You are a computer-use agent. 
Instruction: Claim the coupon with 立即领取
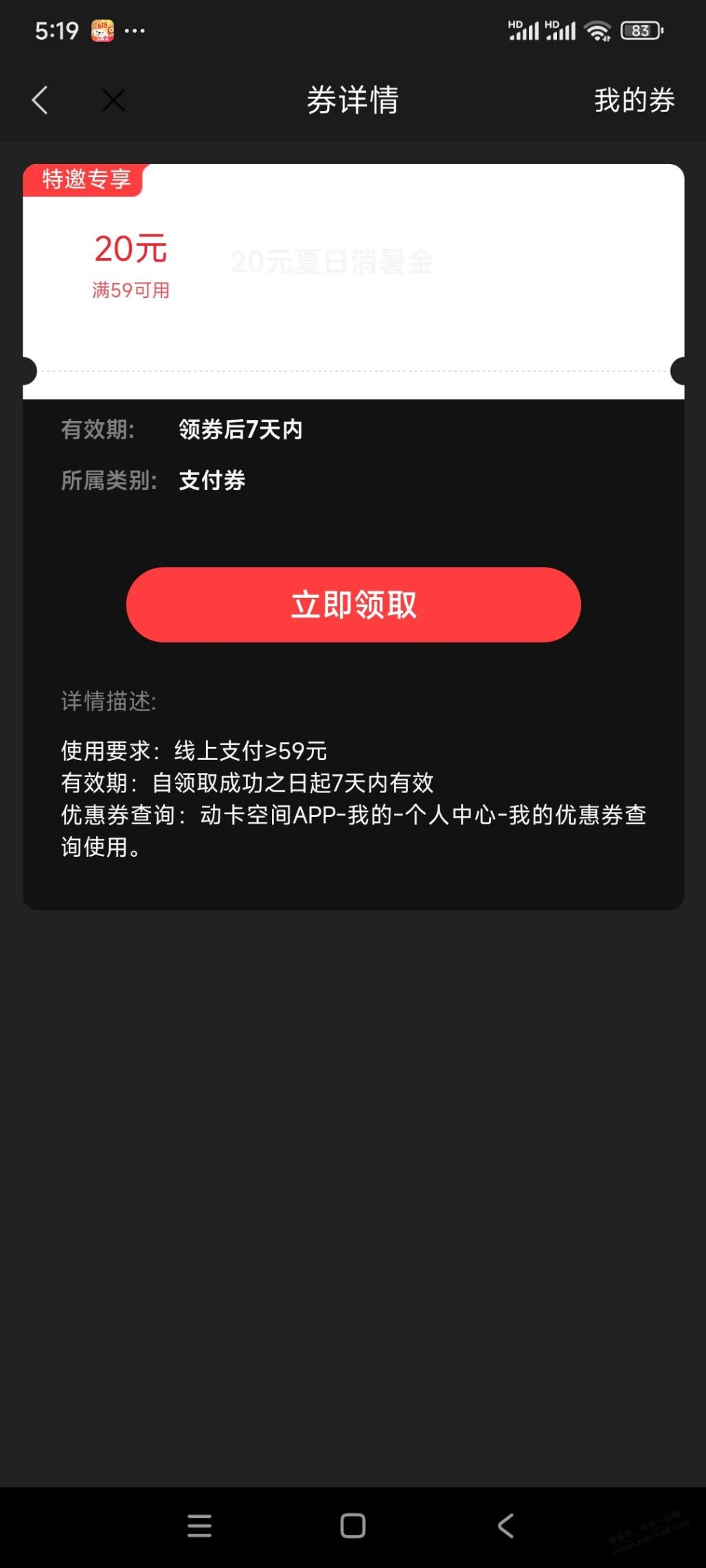[353, 604]
